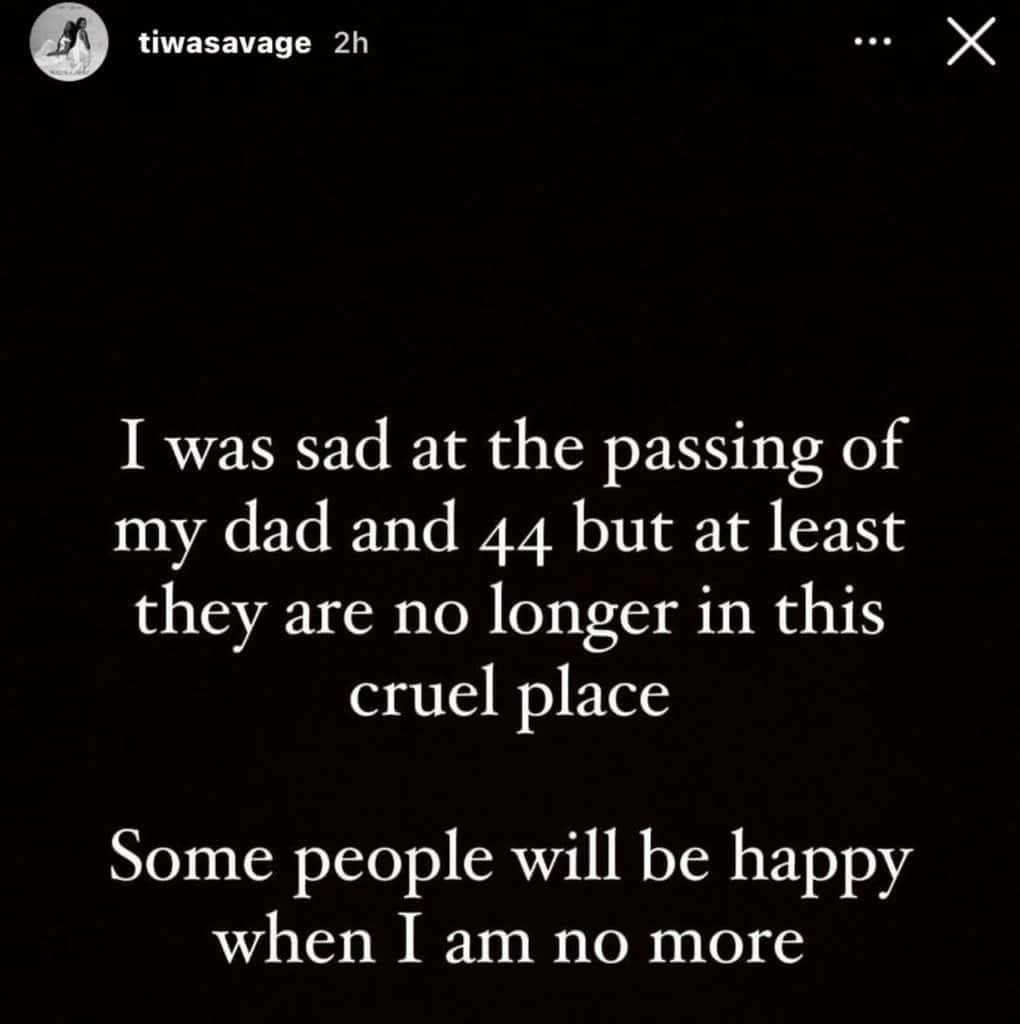Tap the tiwasavage username
The height and width of the screenshot is (1024, 1020).
[225, 45]
